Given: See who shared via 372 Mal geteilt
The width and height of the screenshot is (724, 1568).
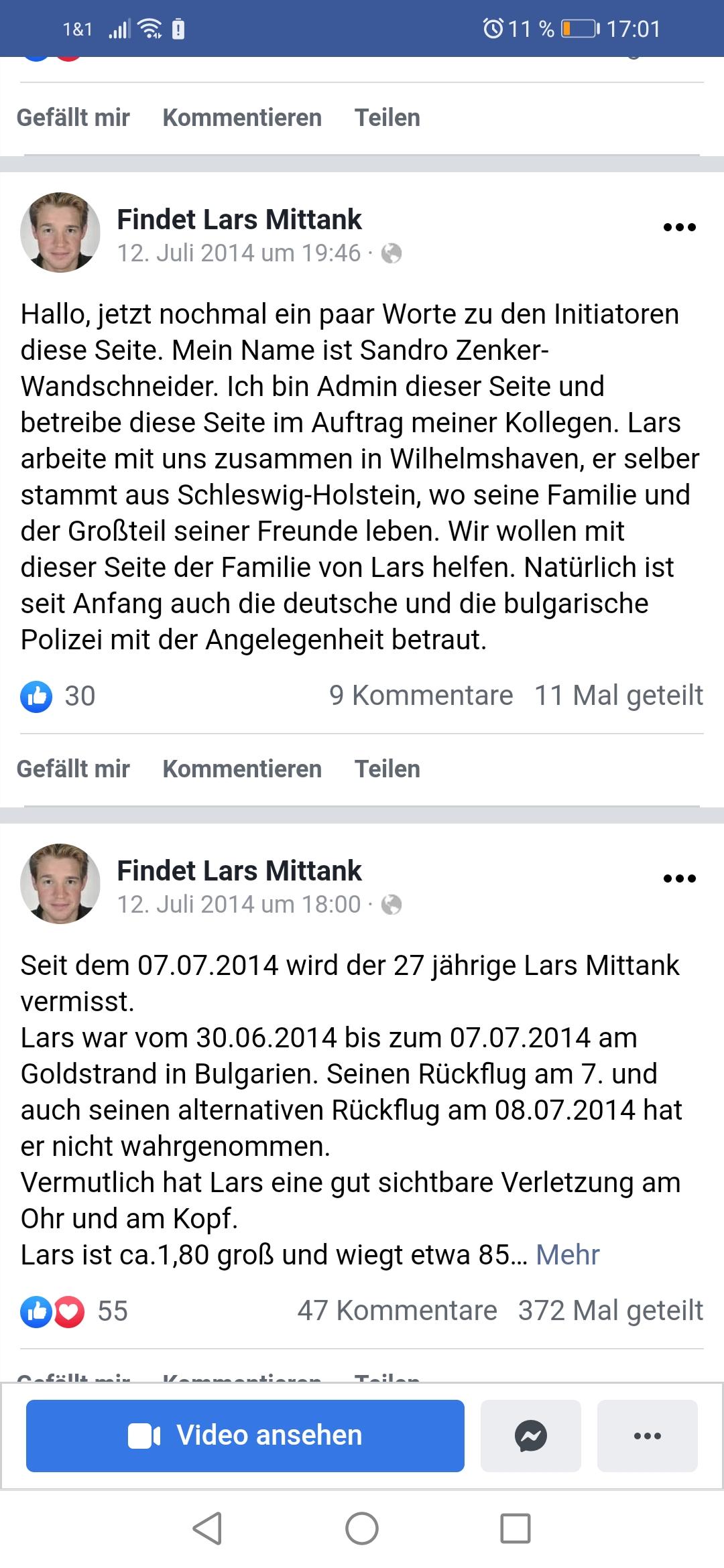Looking at the screenshot, I should pos(611,1310).
